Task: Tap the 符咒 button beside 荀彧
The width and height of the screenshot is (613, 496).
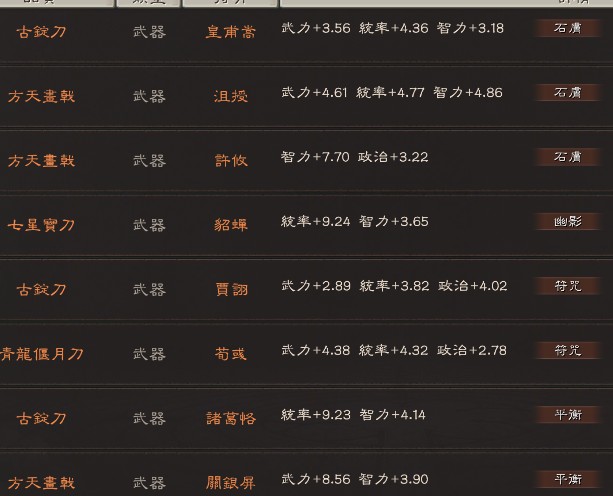Action: click(567, 351)
